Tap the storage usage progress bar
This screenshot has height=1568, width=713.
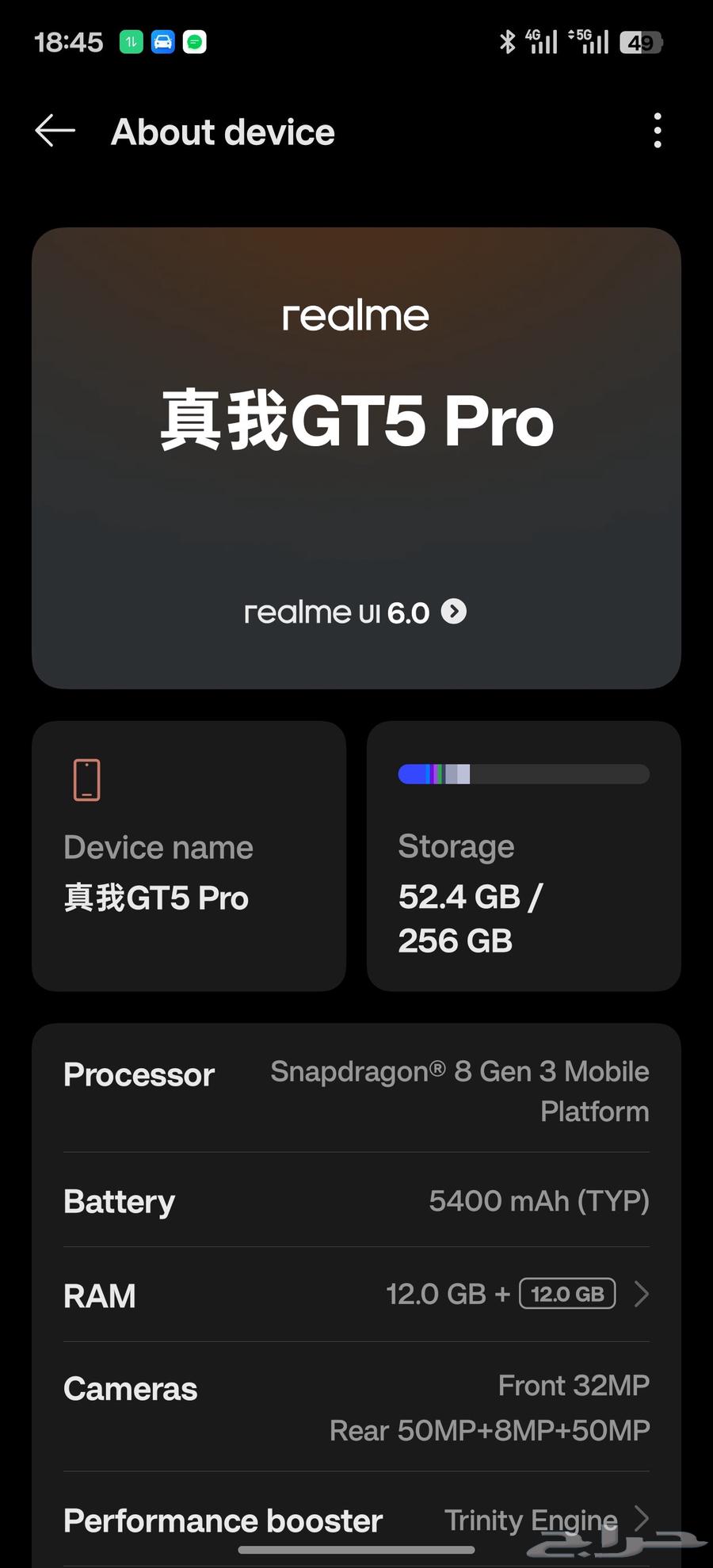pyautogui.click(x=523, y=773)
